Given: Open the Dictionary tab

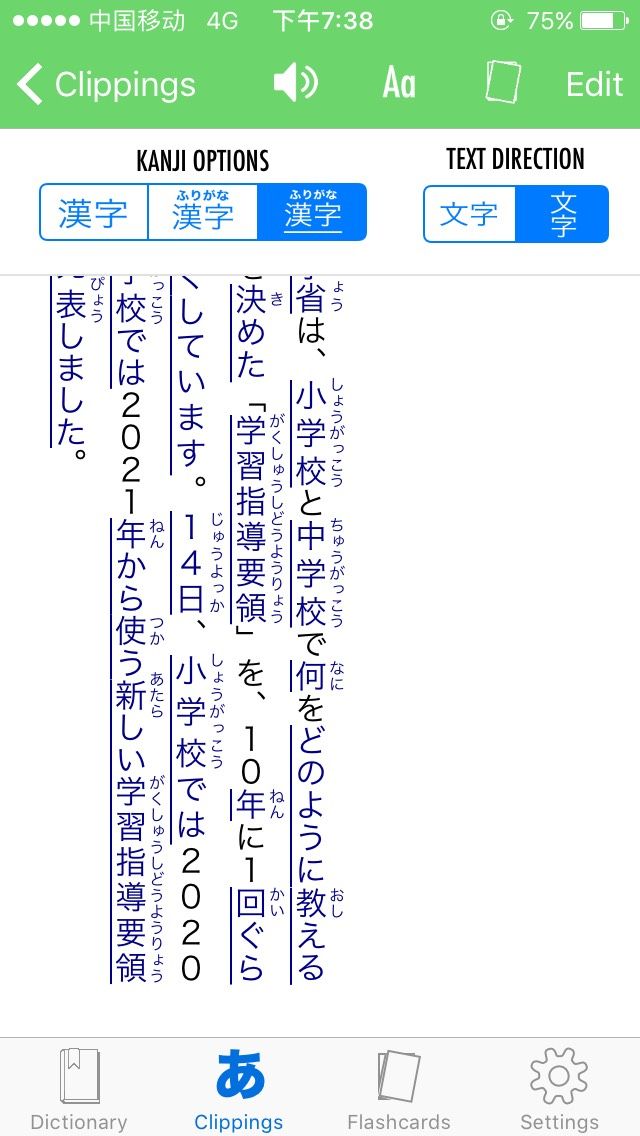Looking at the screenshot, I should 79,1089.
